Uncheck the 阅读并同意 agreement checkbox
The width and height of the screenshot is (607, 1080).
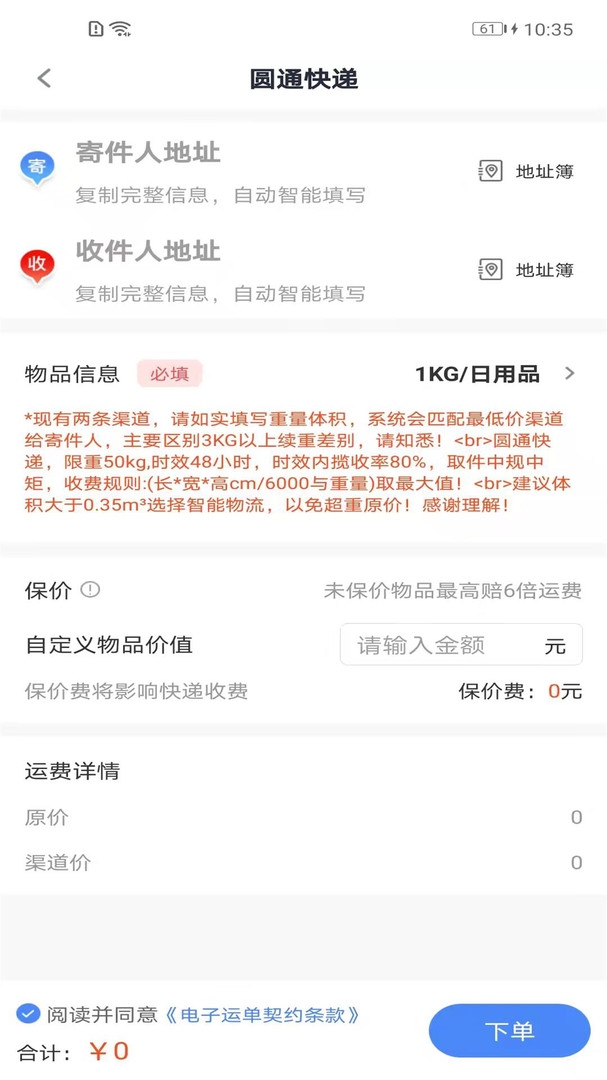coord(28,1014)
